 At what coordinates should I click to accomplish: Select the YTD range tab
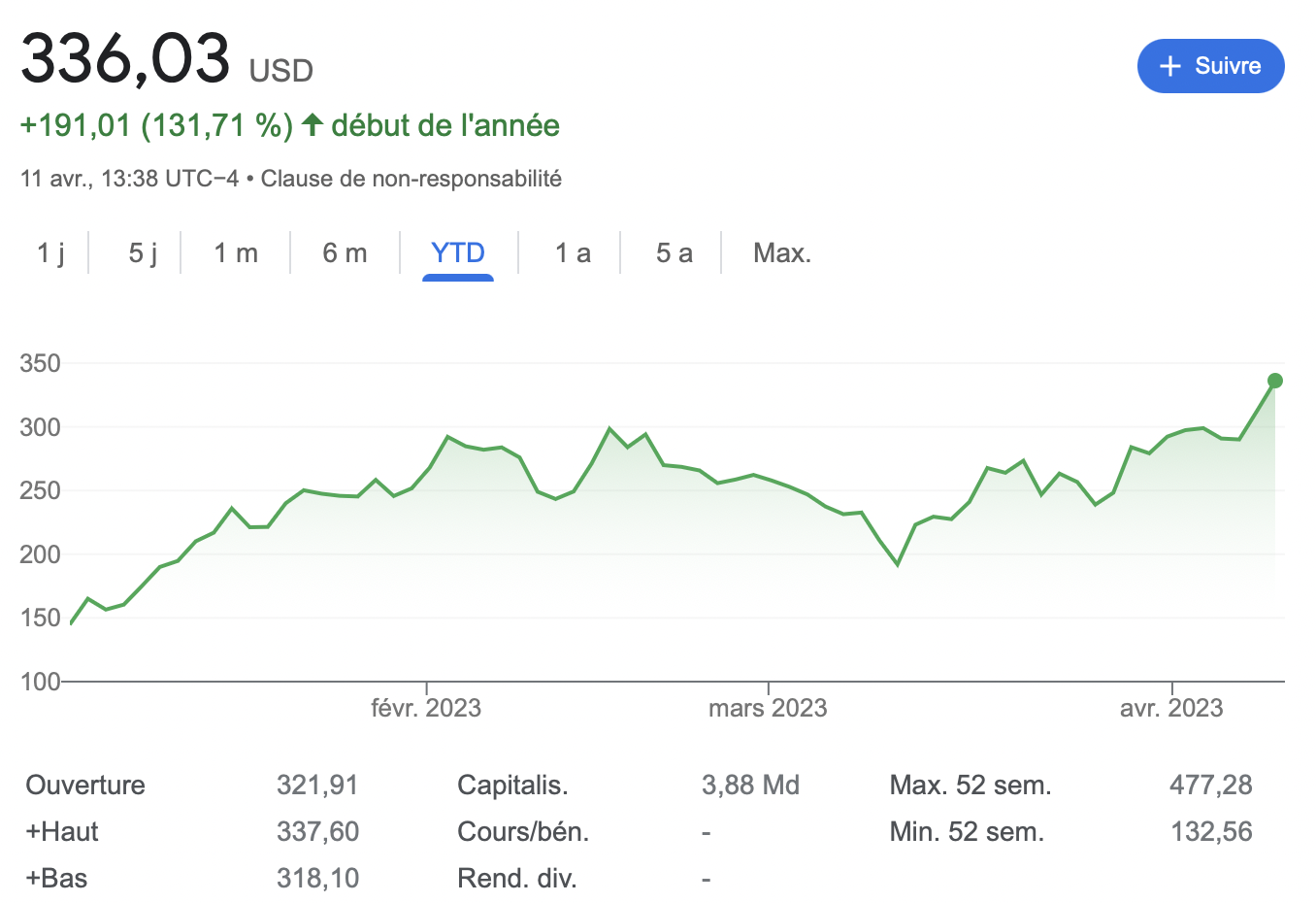[457, 253]
